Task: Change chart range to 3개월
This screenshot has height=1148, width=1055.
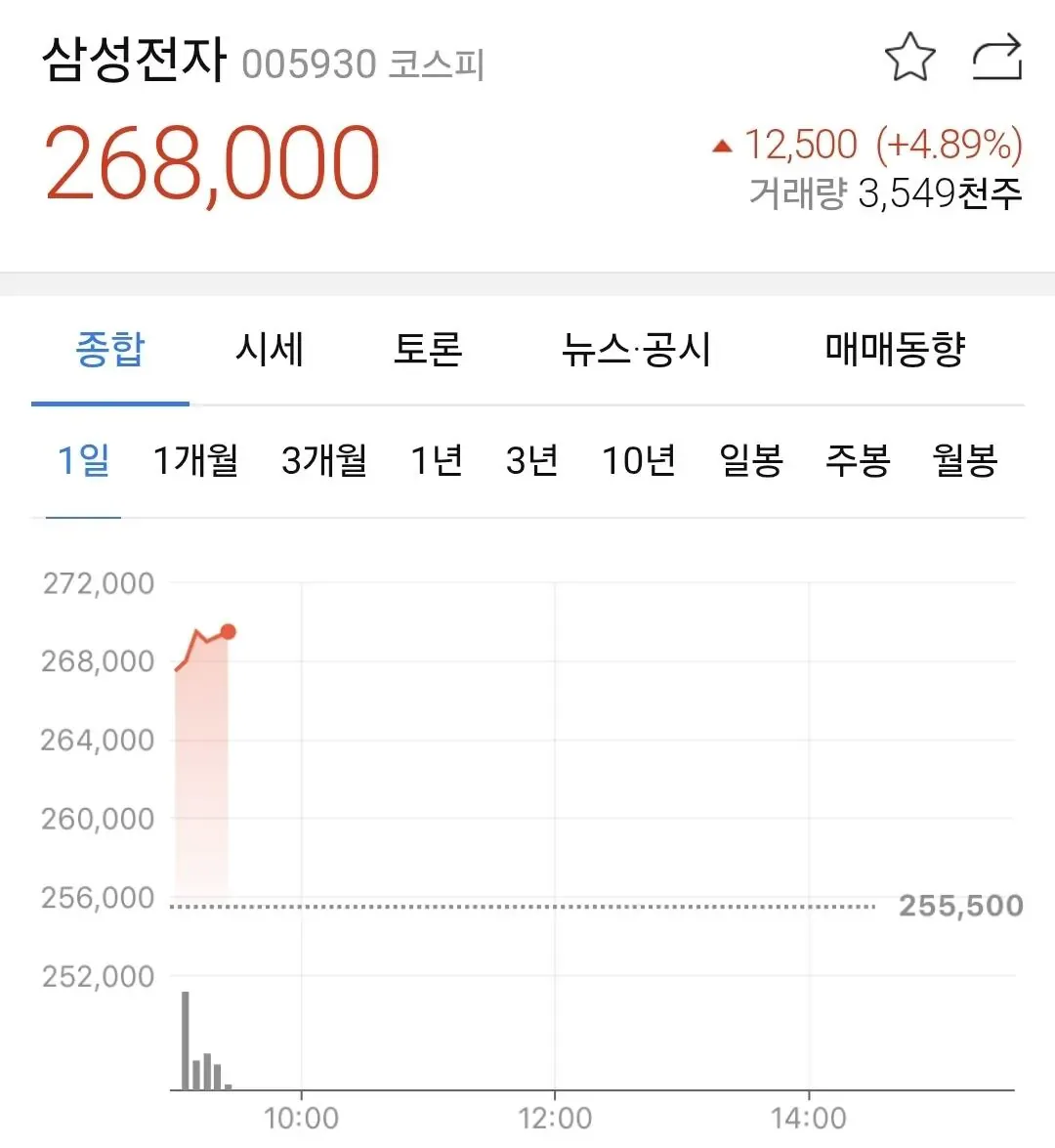Action: click(x=324, y=460)
